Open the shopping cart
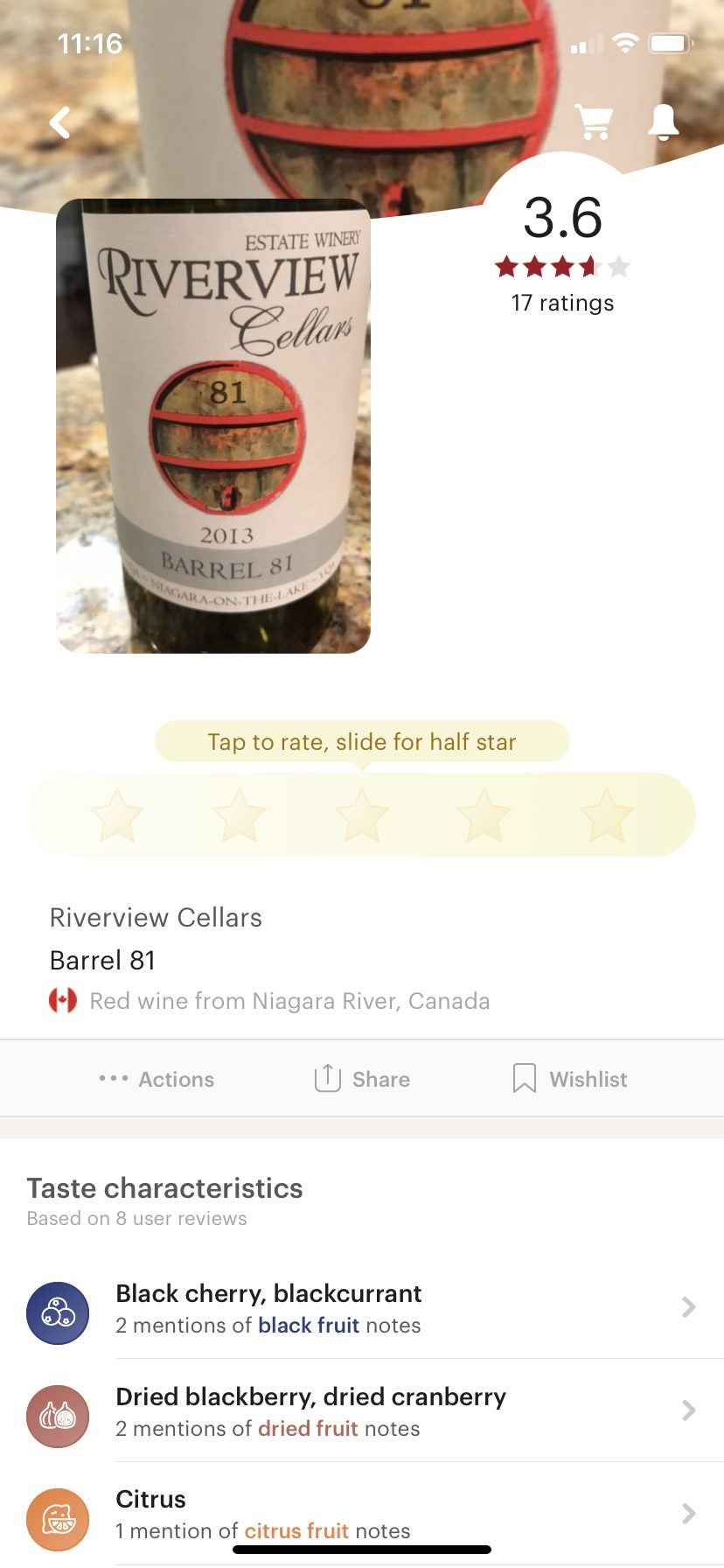724x1568 pixels. click(595, 122)
